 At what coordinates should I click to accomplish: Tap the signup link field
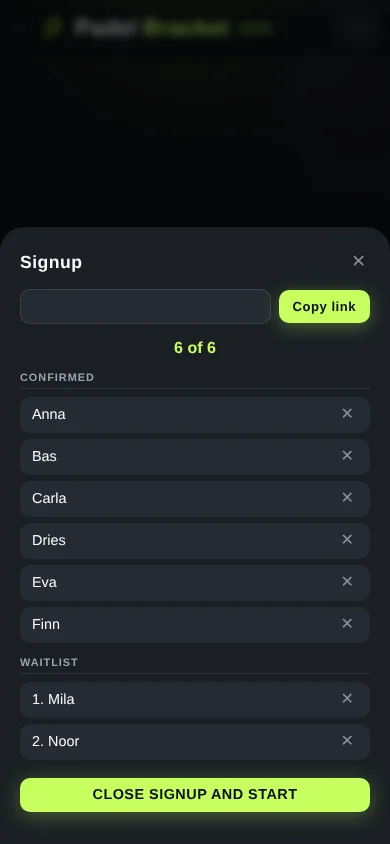(145, 306)
